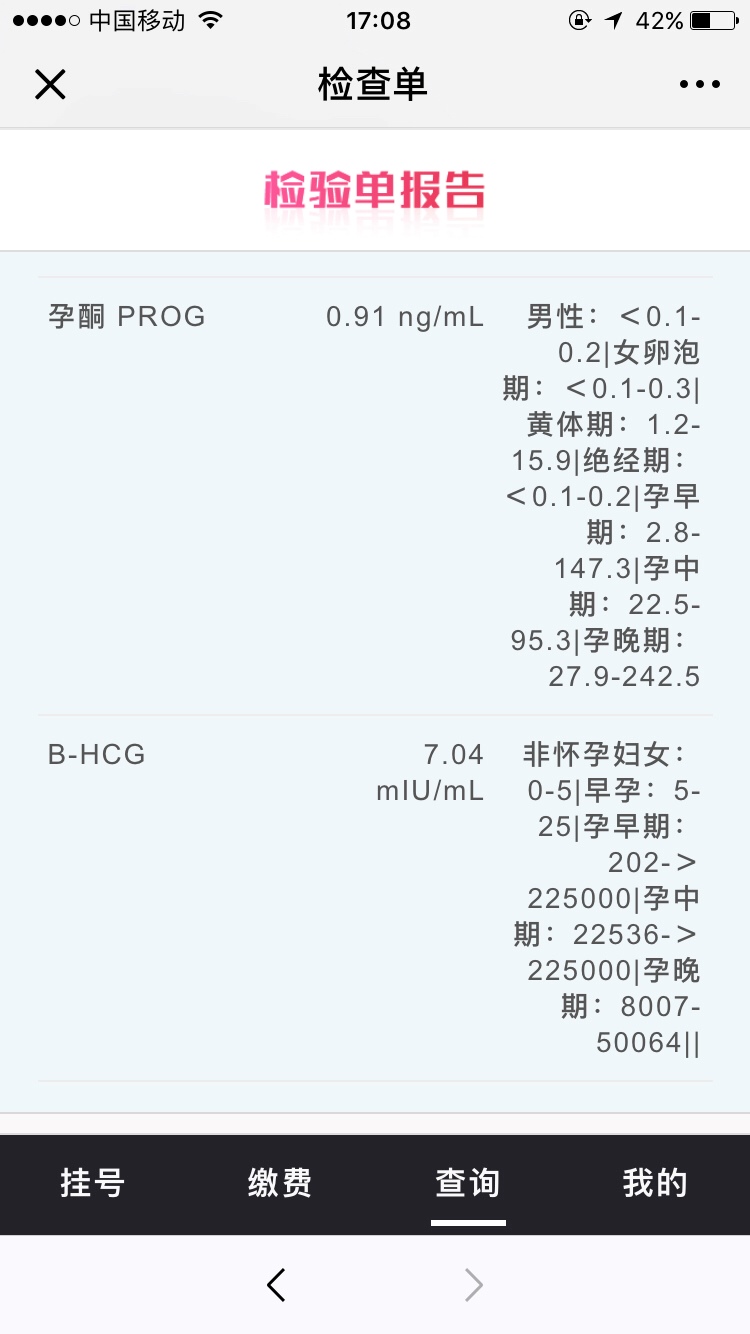Viewport: 750px width, 1334px height.
Task: Switch to the 挂号 tab
Action: tap(93, 1184)
